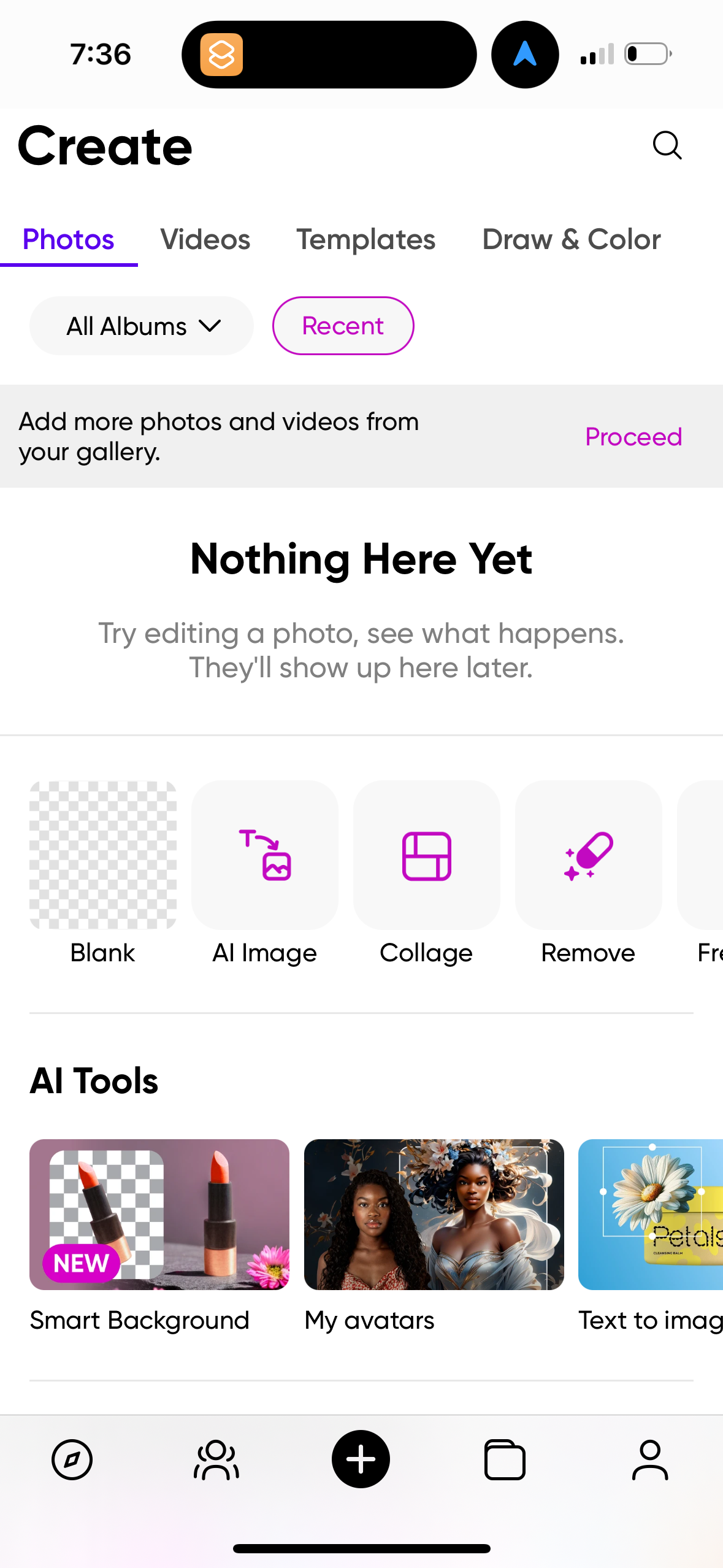Go to the Discover compass tab
The width and height of the screenshot is (723, 1568).
click(72, 1459)
